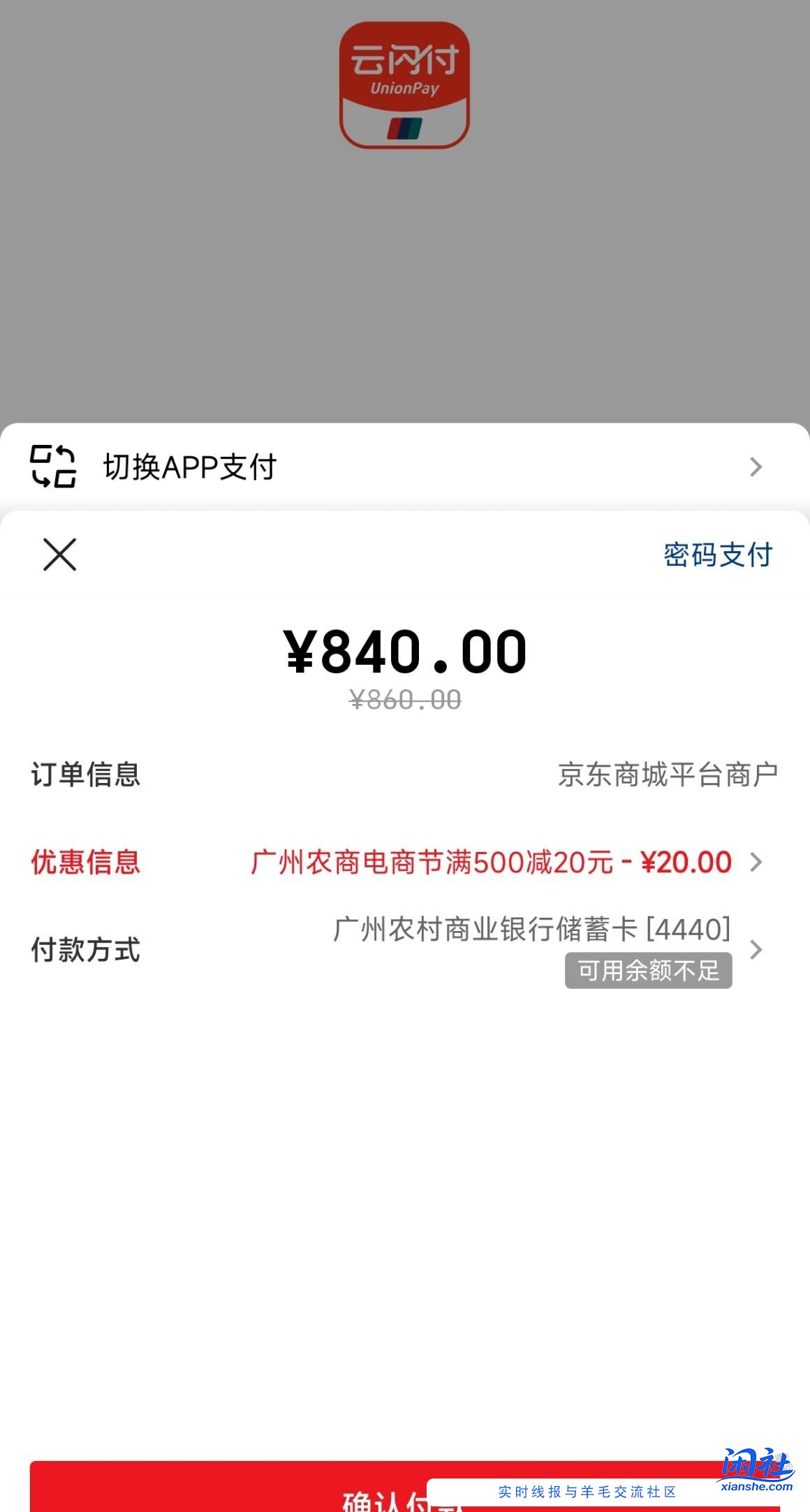Select the discounted amount ¥840.00
The width and height of the screenshot is (810, 1512).
pos(404,651)
